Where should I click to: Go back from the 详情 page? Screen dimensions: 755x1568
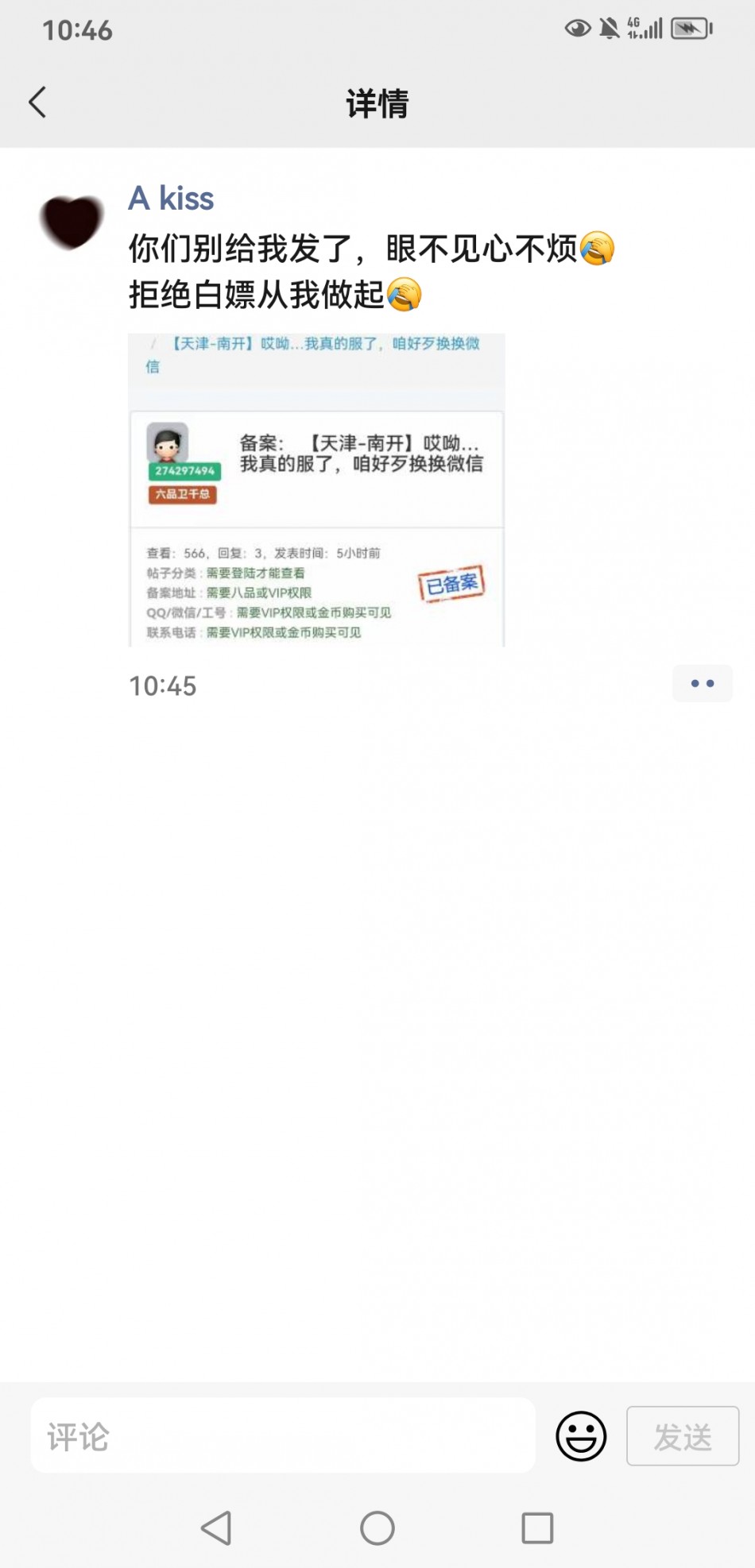point(37,102)
